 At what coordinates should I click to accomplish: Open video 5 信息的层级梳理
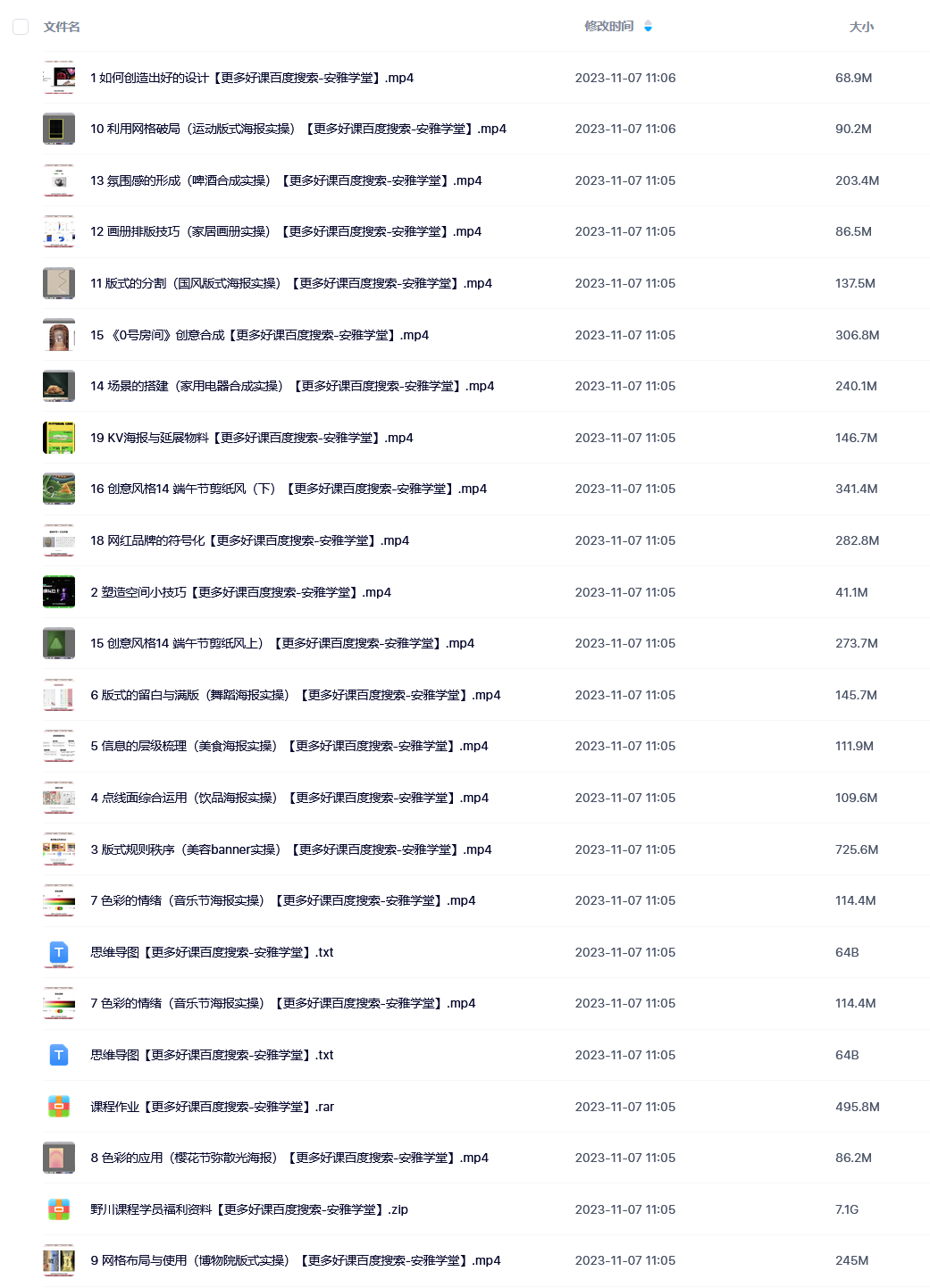[289, 746]
